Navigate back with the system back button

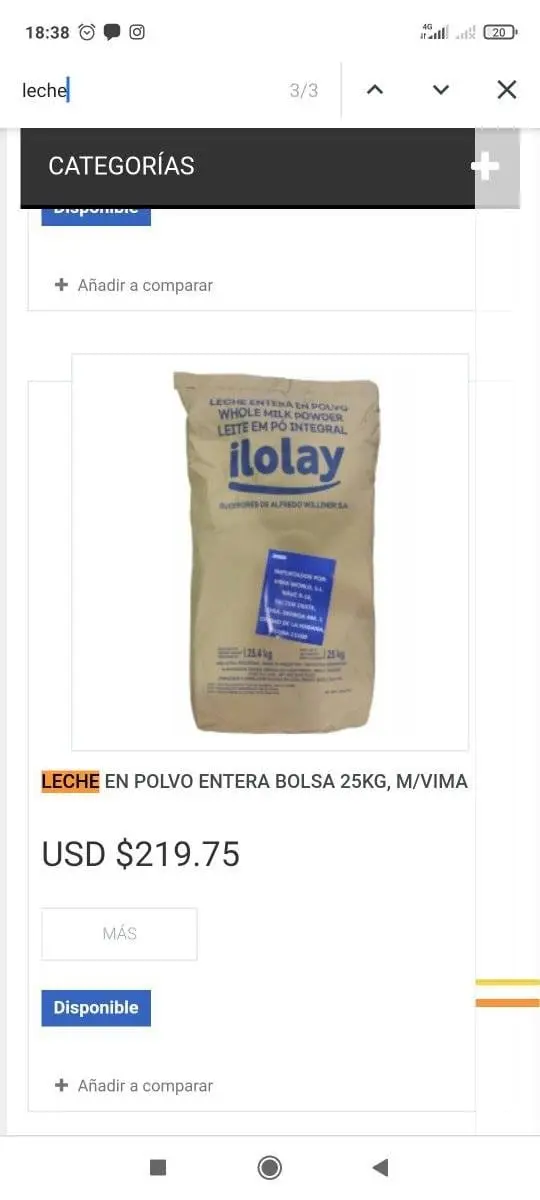click(x=380, y=1167)
